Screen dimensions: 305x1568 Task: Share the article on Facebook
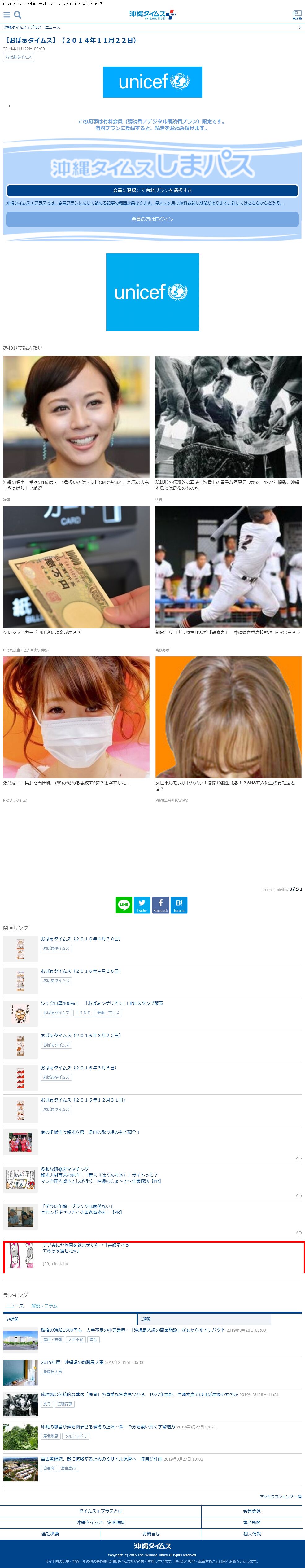[x=161, y=904]
